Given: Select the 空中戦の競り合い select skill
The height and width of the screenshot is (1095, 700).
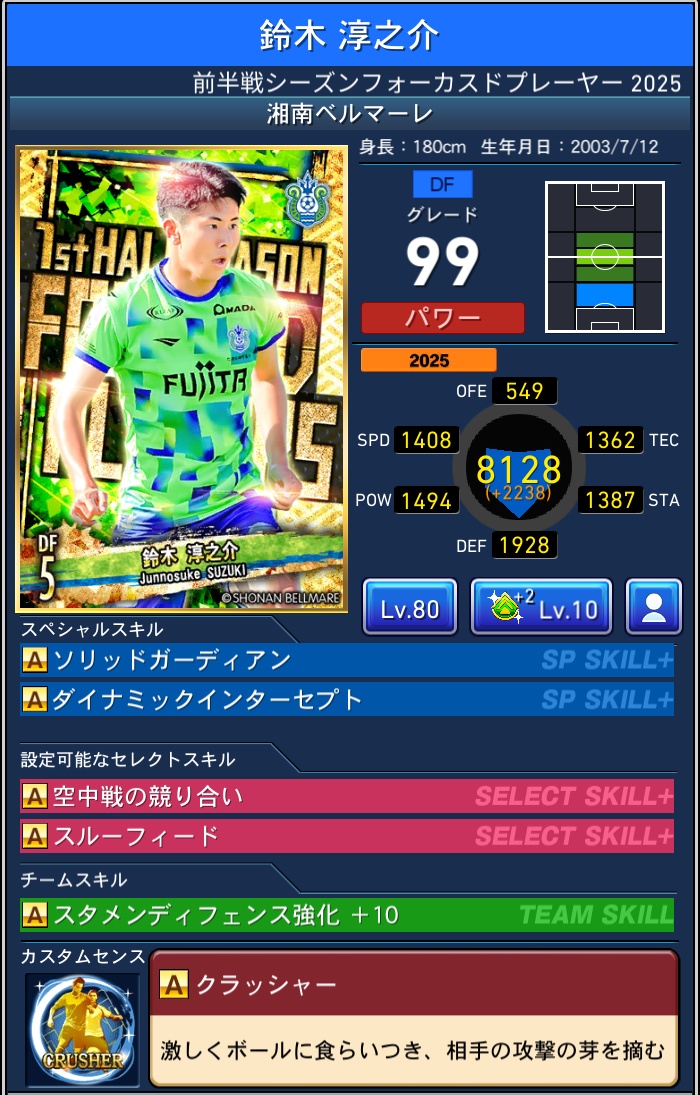Looking at the screenshot, I should [346, 796].
